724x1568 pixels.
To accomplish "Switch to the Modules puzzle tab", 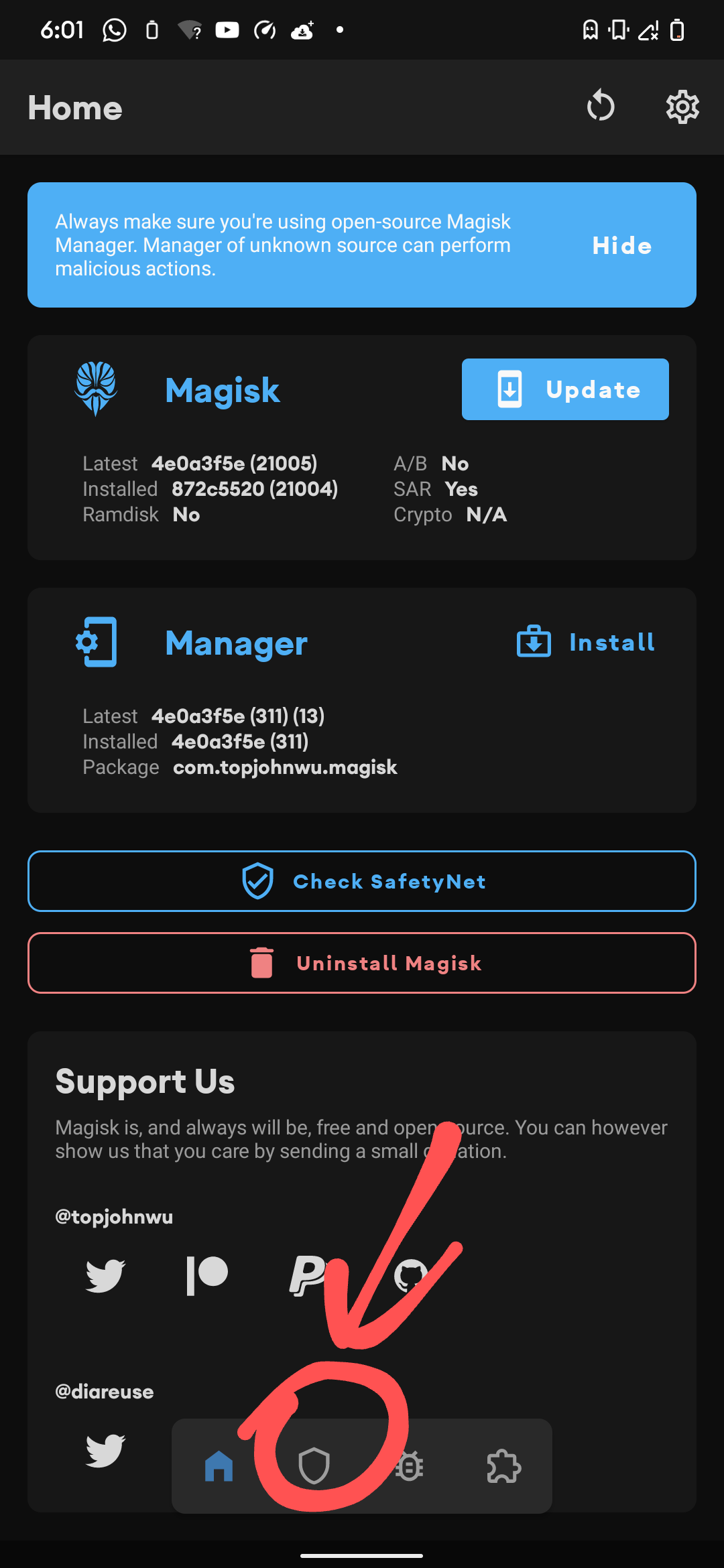I will pyautogui.click(x=503, y=1466).
